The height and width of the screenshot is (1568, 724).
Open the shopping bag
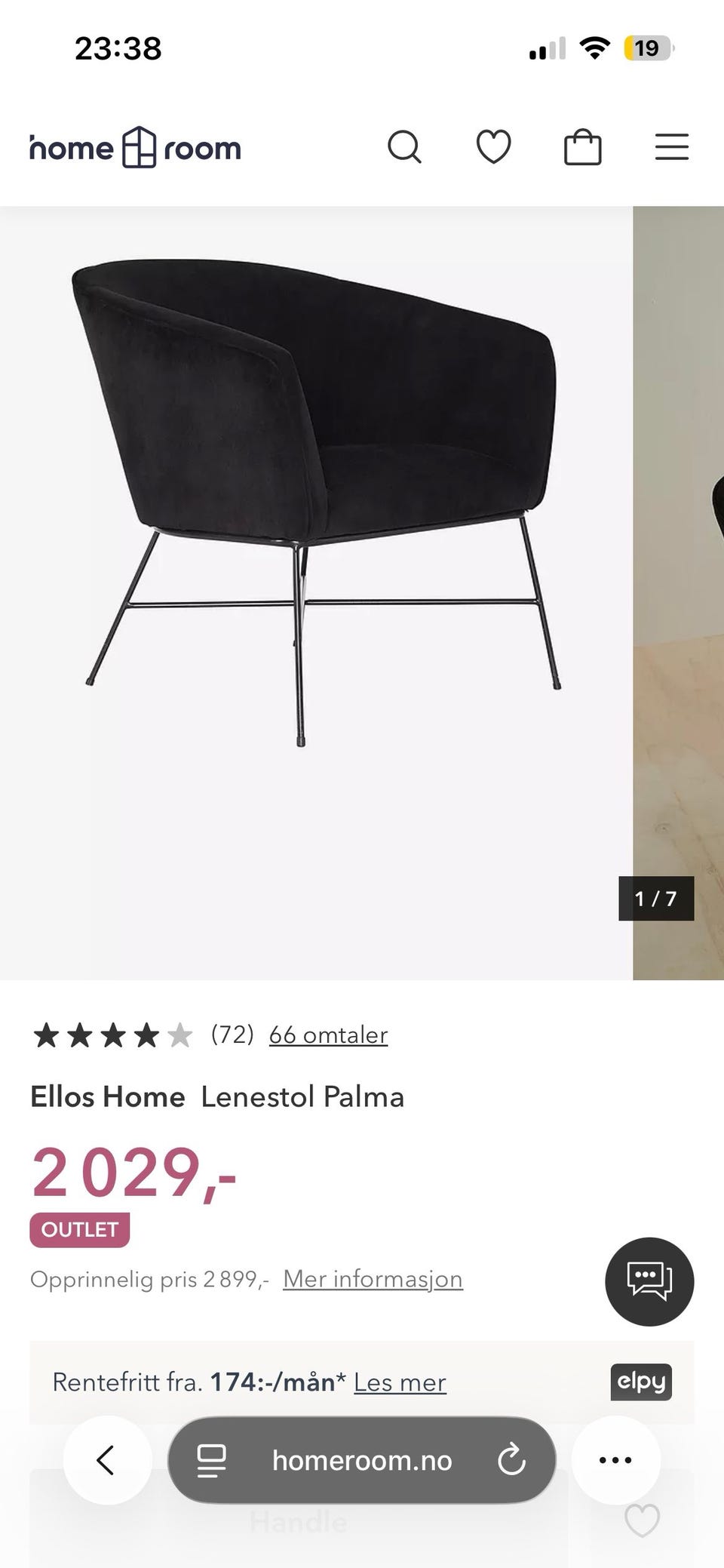(x=583, y=146)
